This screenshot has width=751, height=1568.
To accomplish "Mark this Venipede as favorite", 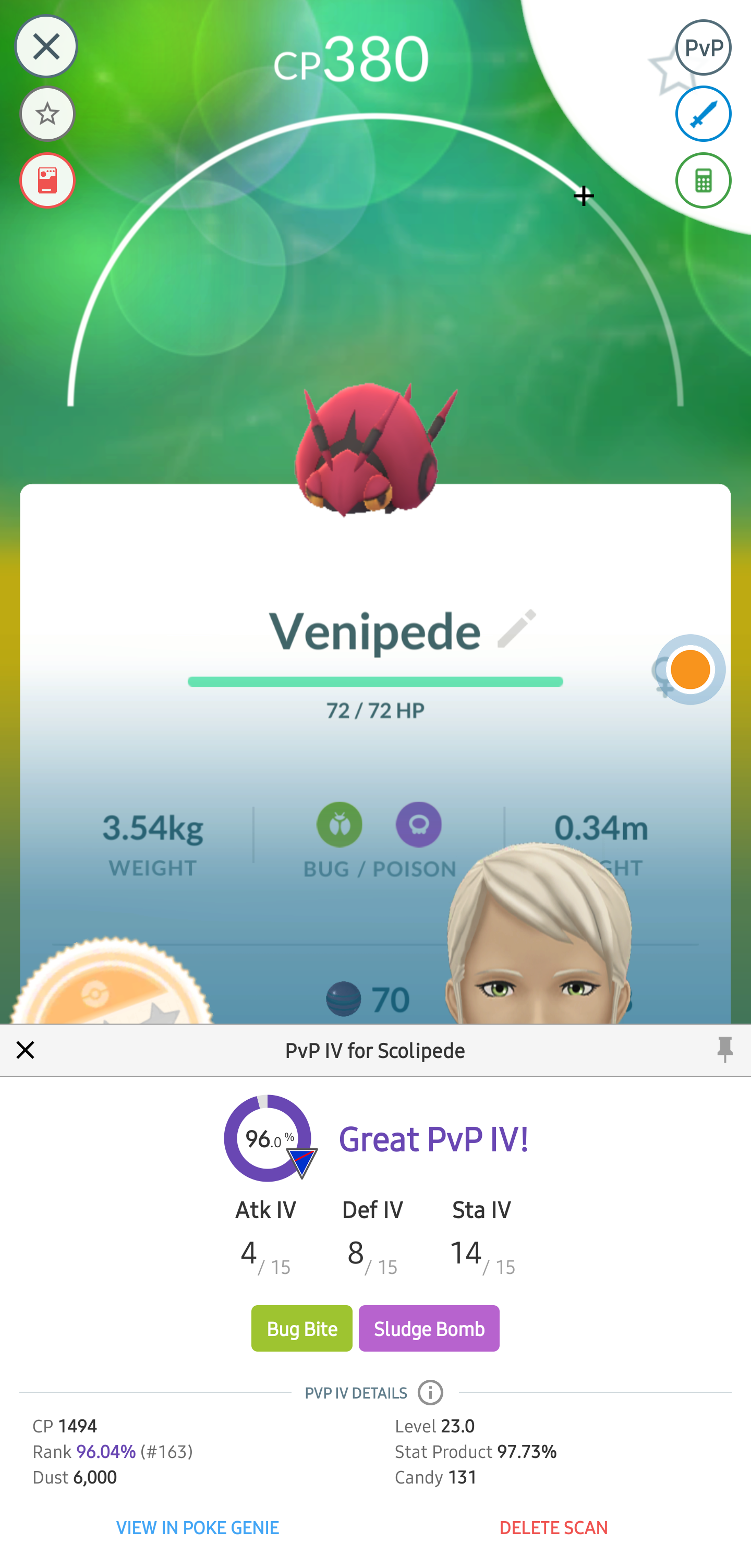I will coord(47,114).
